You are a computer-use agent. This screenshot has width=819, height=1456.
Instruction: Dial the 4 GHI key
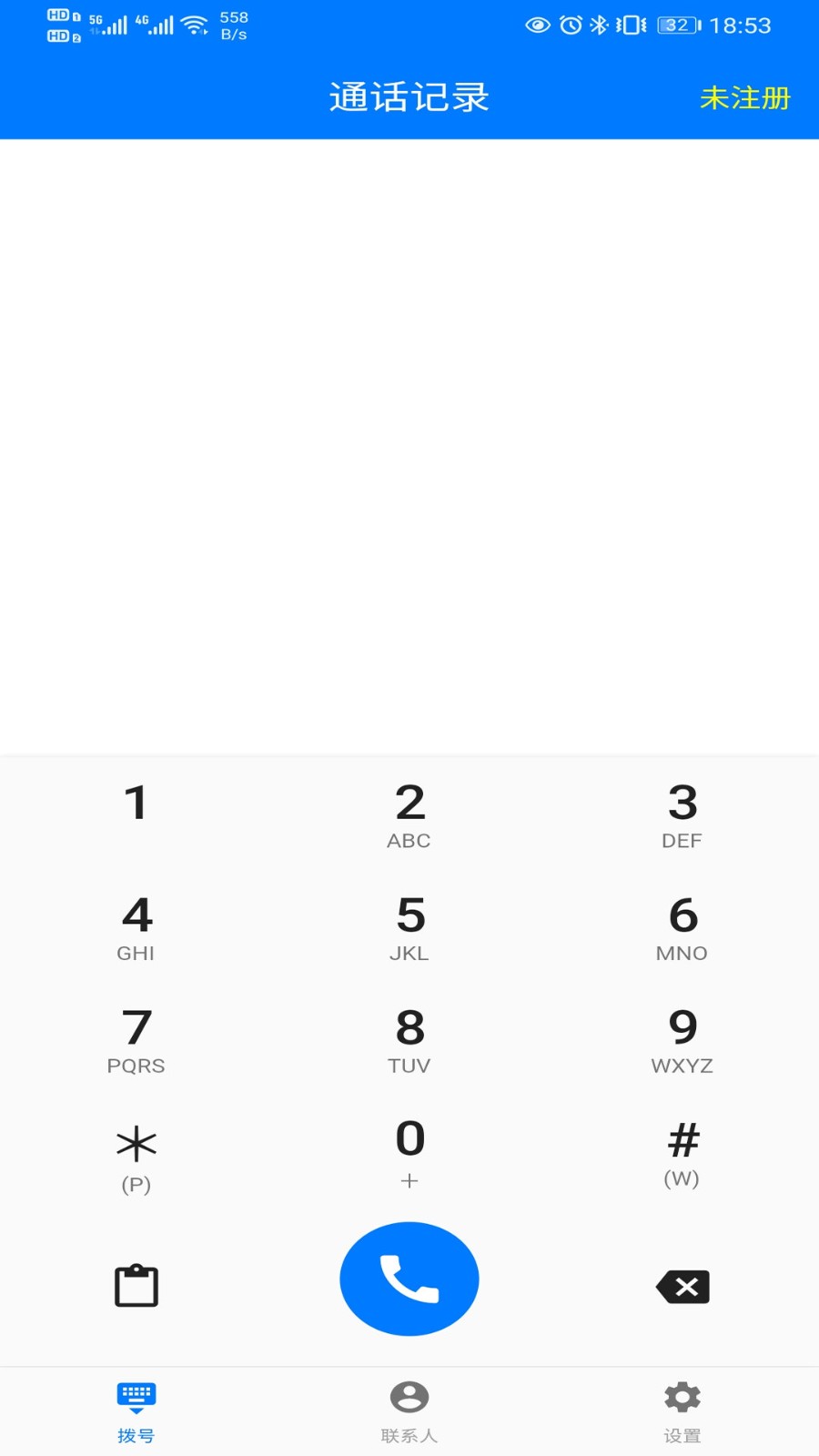[x=136, y=926]
